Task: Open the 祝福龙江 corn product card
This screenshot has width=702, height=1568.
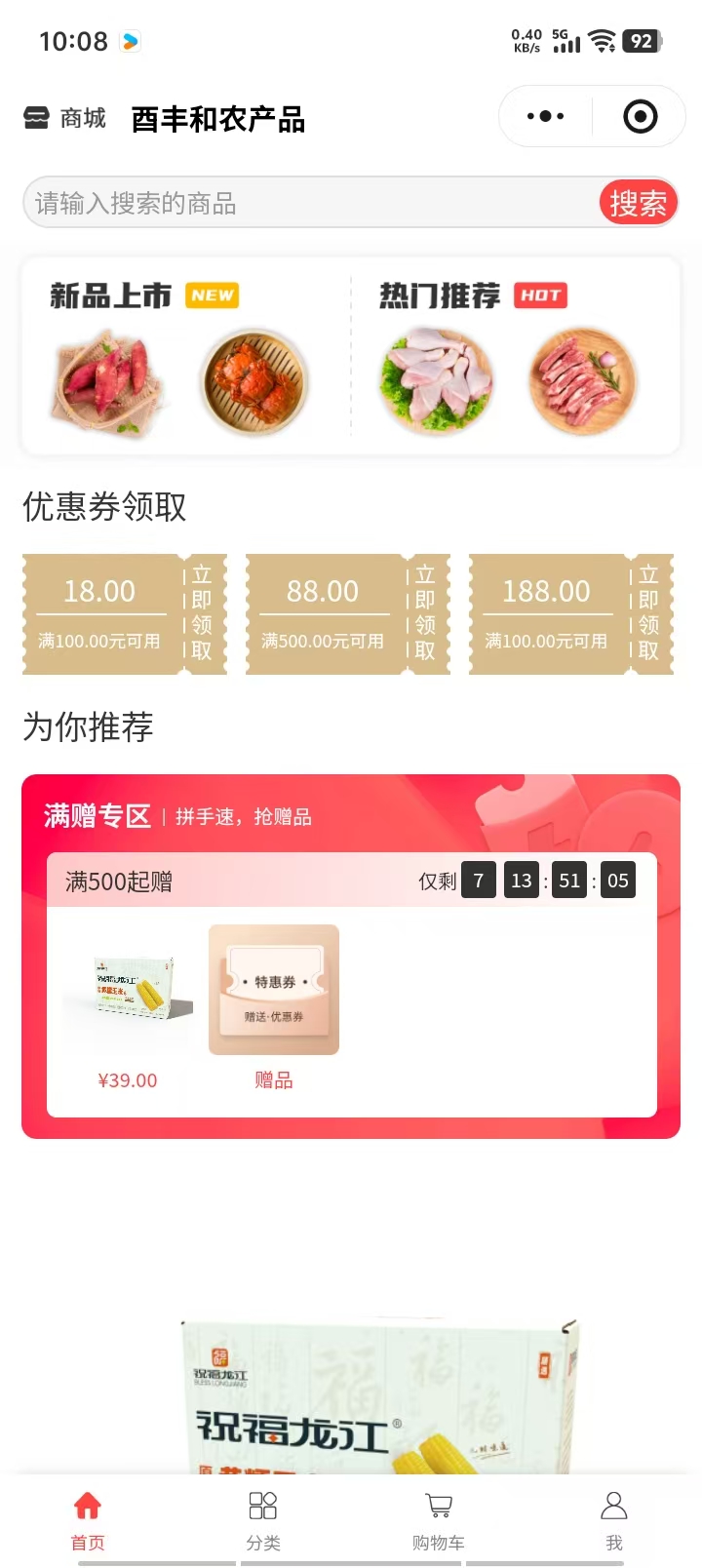Action: coord(380,1394)
